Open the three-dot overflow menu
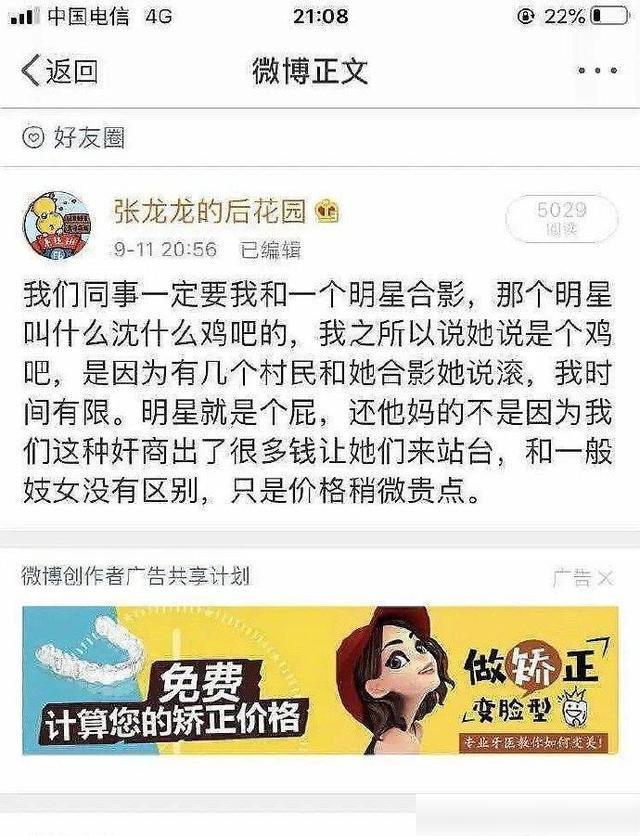This screenshot has width=640, height=836. (x=598, y=71)
